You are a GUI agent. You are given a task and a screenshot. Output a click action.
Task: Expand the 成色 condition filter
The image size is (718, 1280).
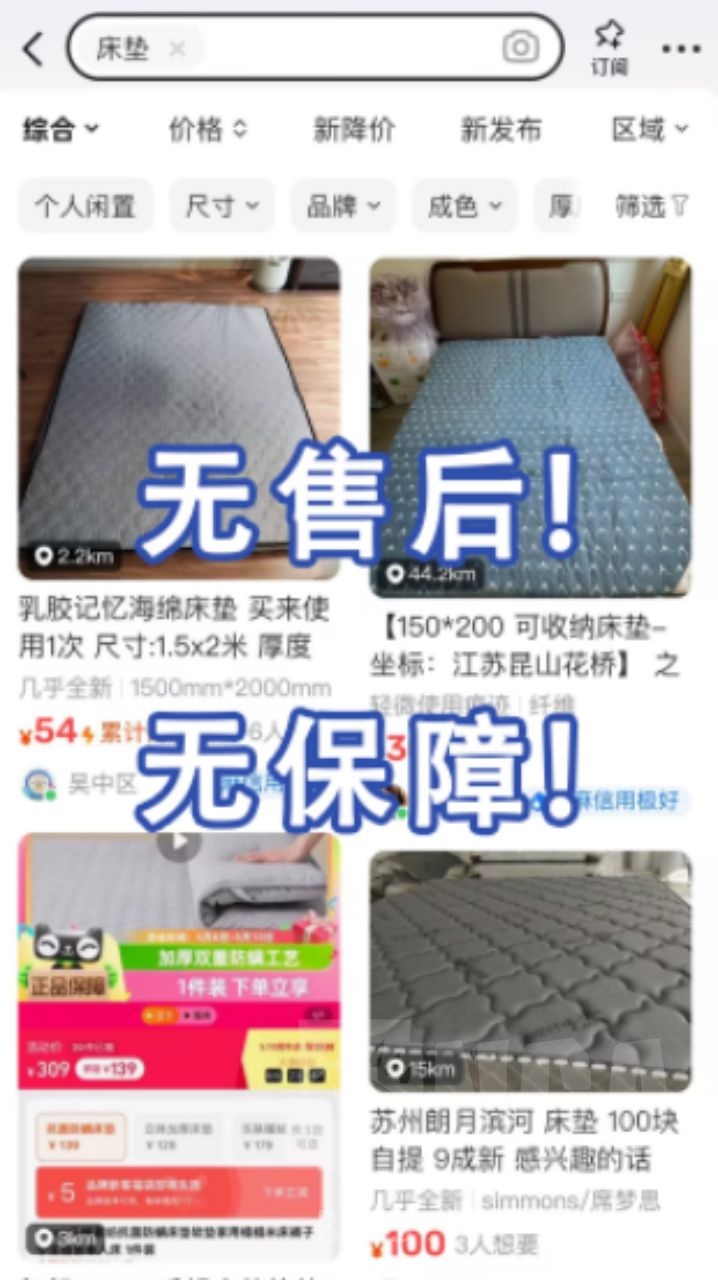coord(464,206)
